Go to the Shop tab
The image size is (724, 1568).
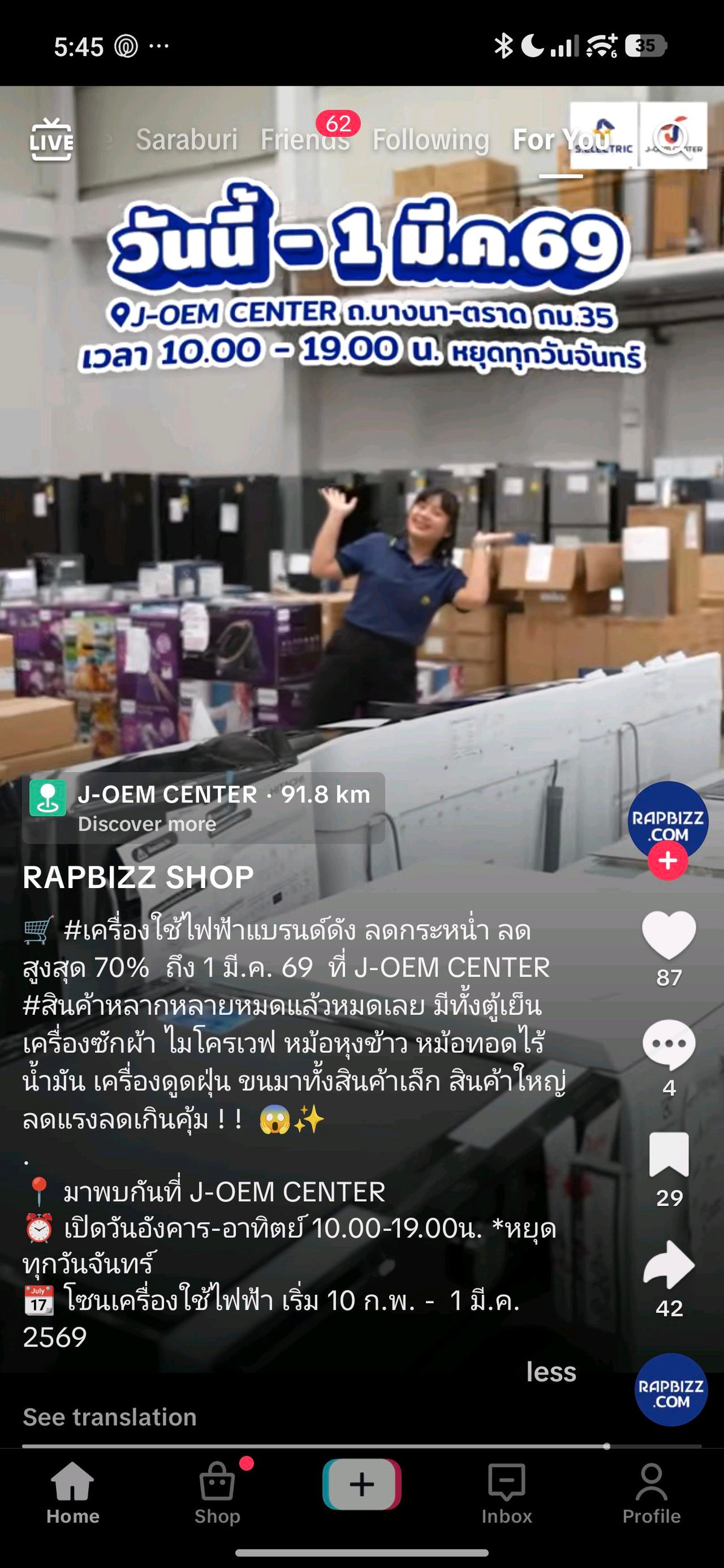pos(217,1493)
